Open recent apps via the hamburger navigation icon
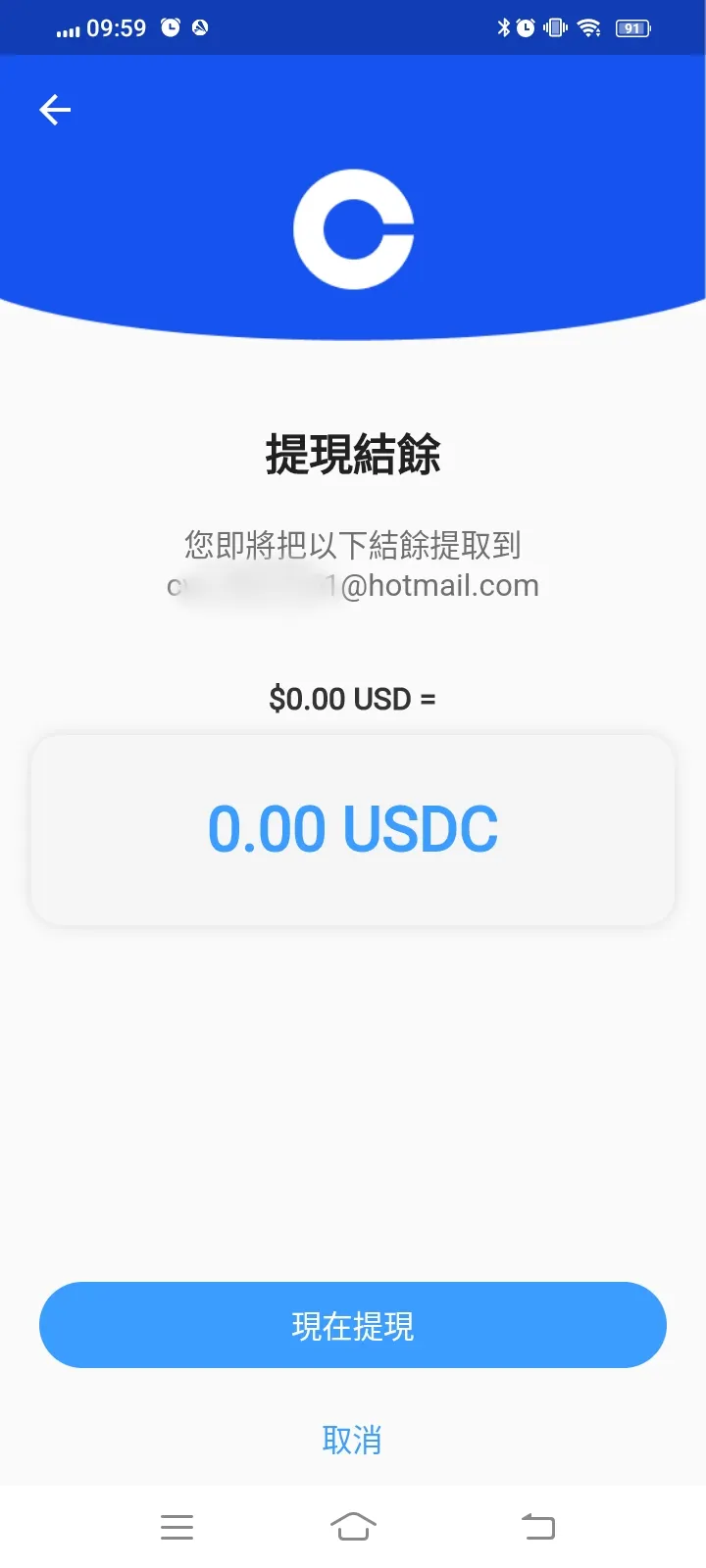Viewport: 706px width, 1568px height. click(176, 1526)
